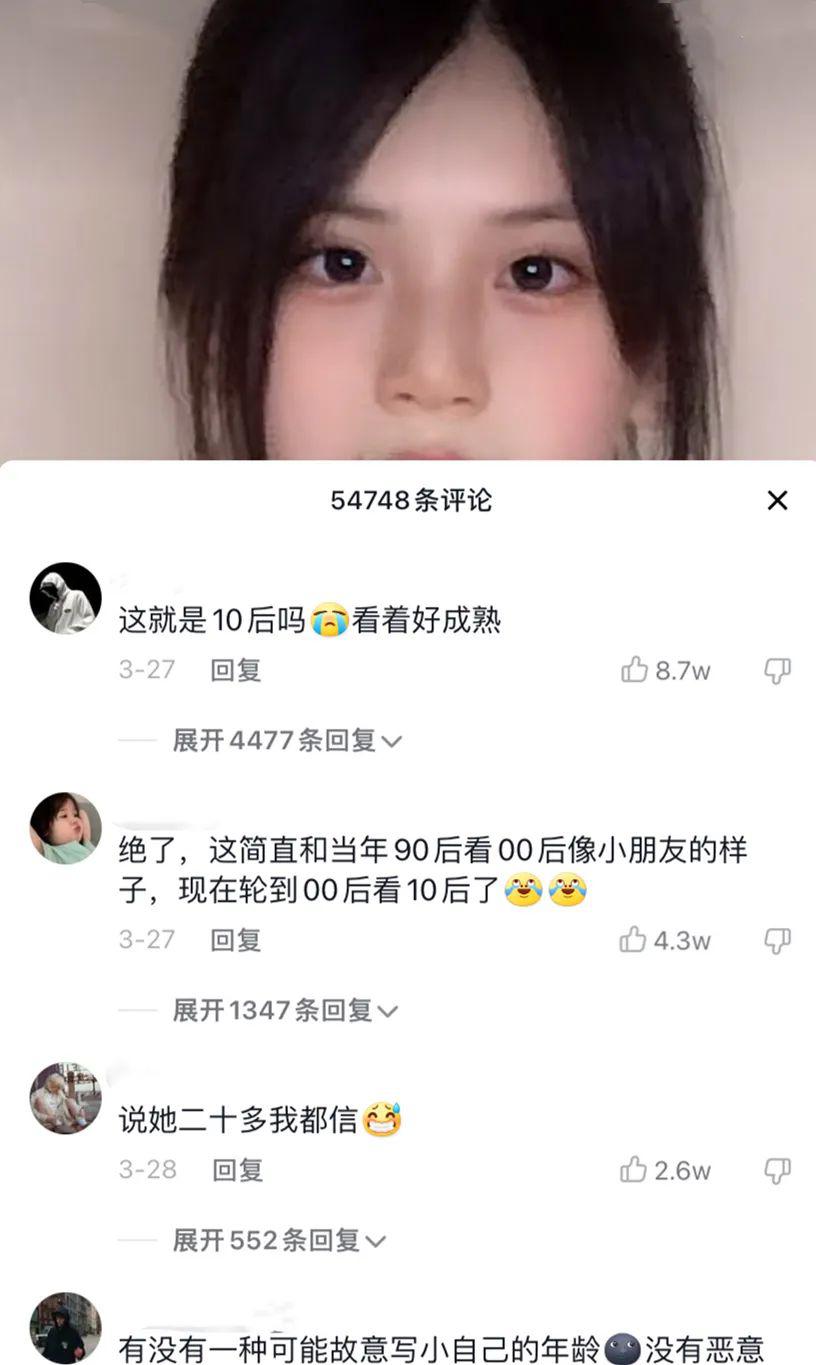This screenshot has height=1365, width=816.
Task: Dislike the comment '说她二十多我都信'
Action: point(777,1170)
